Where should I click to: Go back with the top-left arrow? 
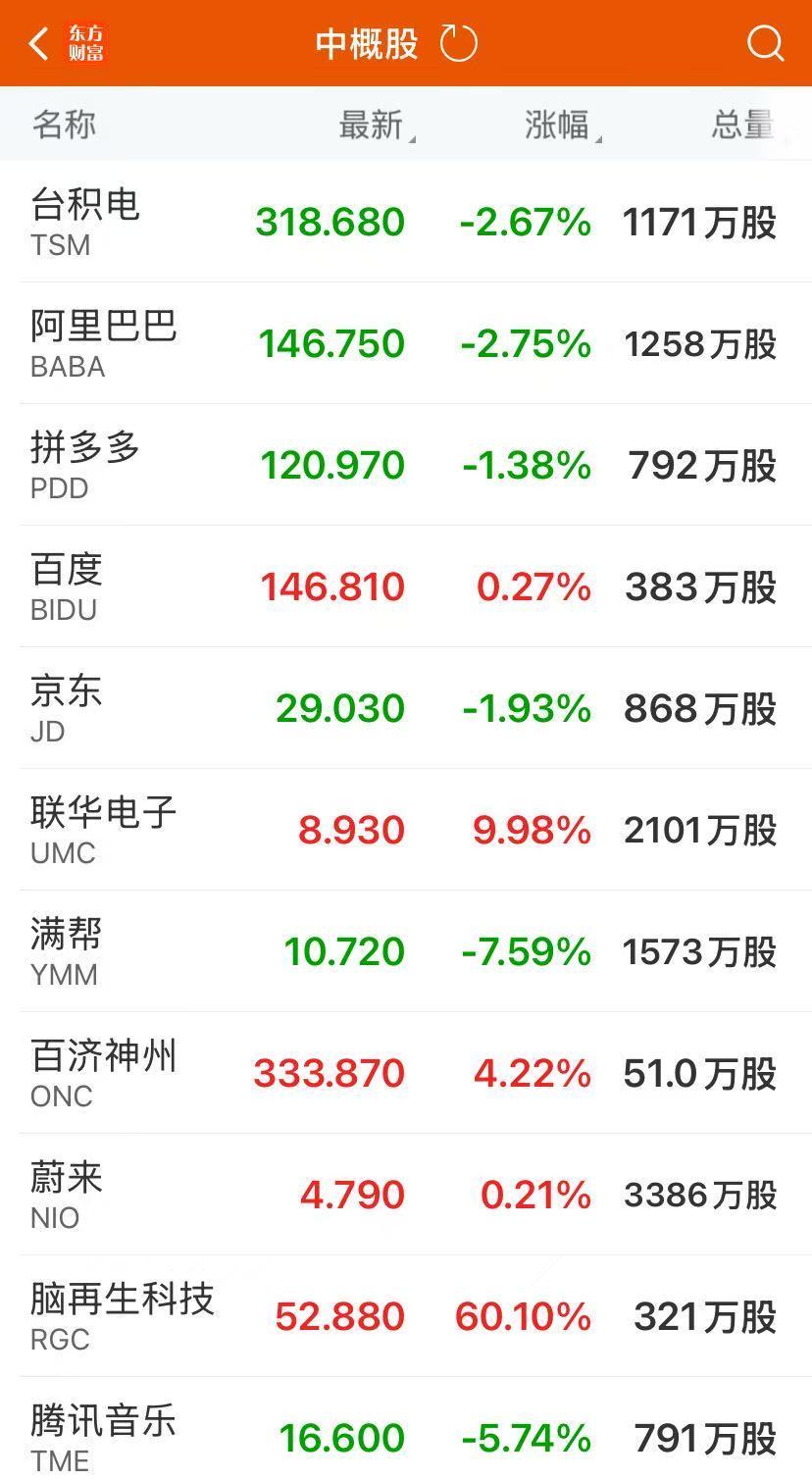coord(39,44)
